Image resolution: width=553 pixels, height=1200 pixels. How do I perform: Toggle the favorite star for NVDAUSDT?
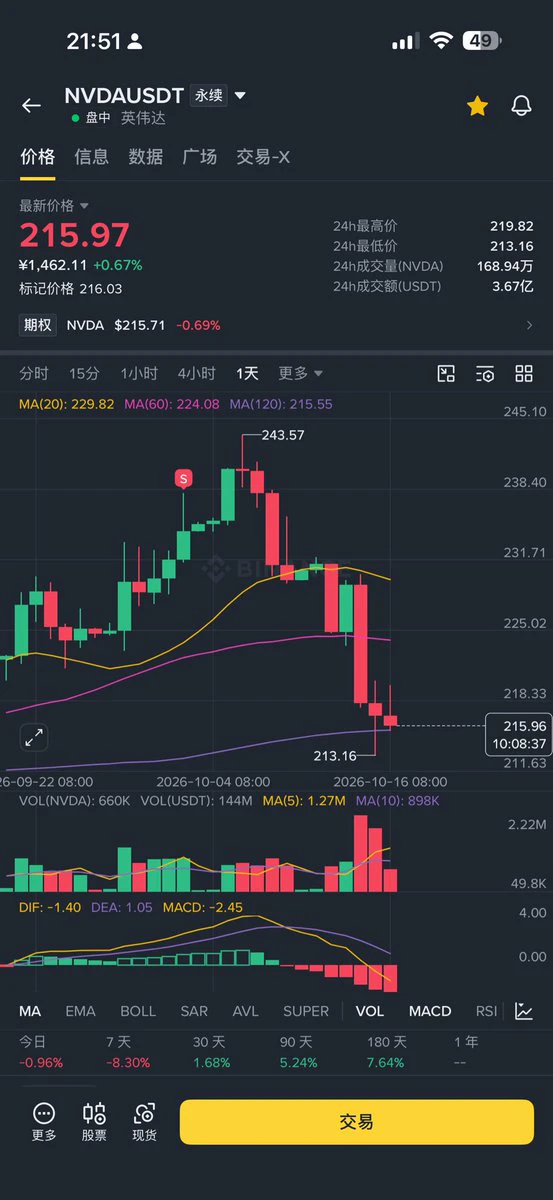click(x=477, y=105)
